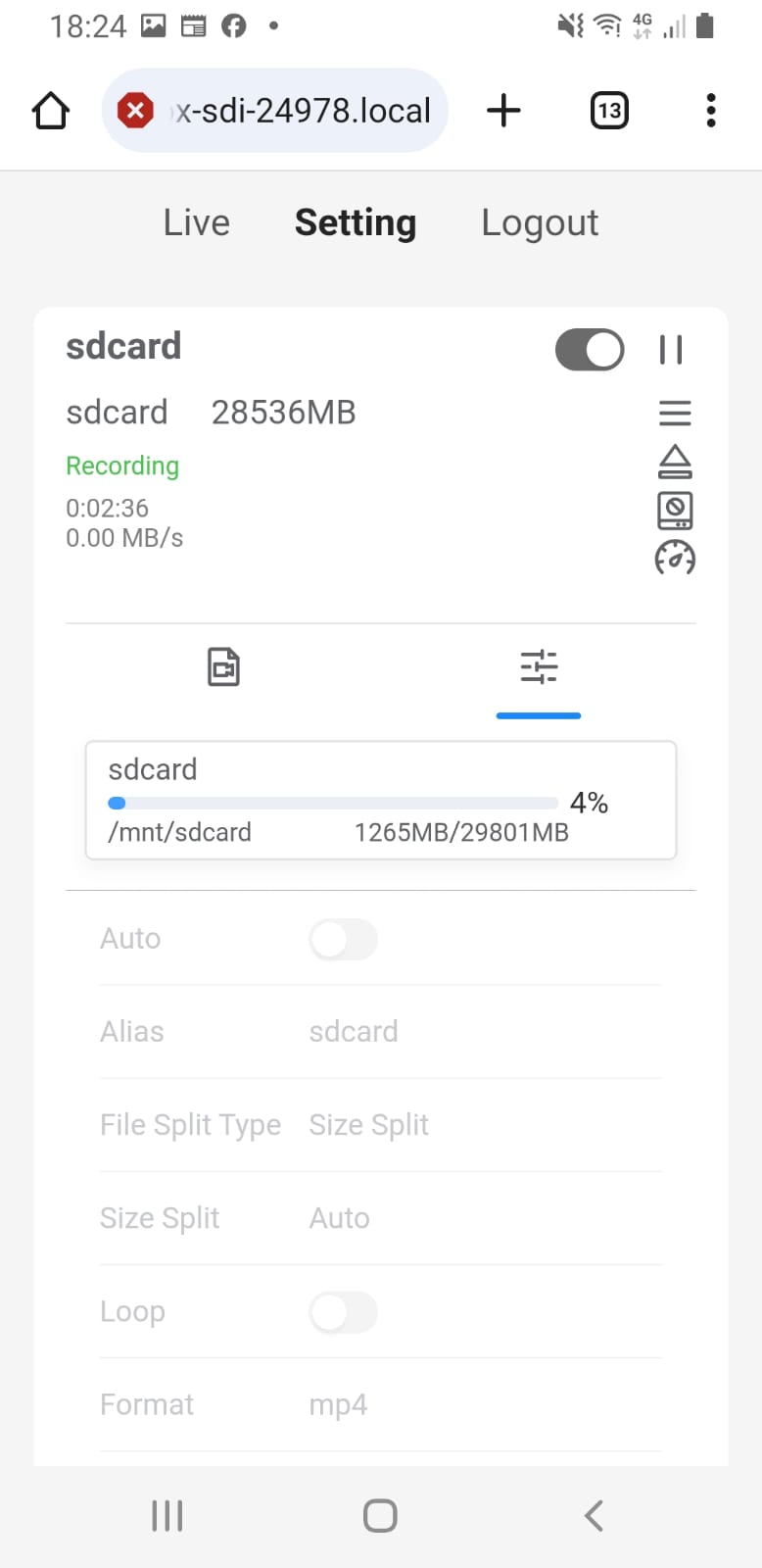Open the Setting page
Viewport: 762px width, 1568px height.
point(356,223)
